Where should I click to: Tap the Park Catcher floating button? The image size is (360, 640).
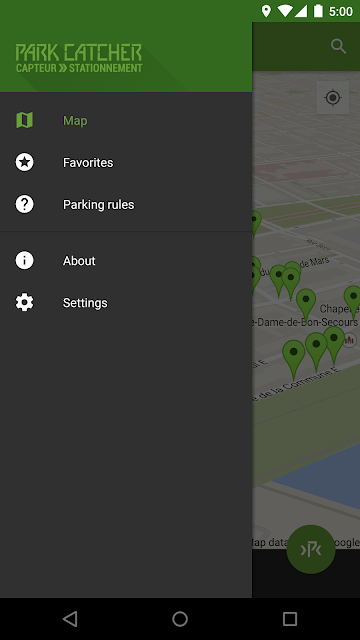311,549
